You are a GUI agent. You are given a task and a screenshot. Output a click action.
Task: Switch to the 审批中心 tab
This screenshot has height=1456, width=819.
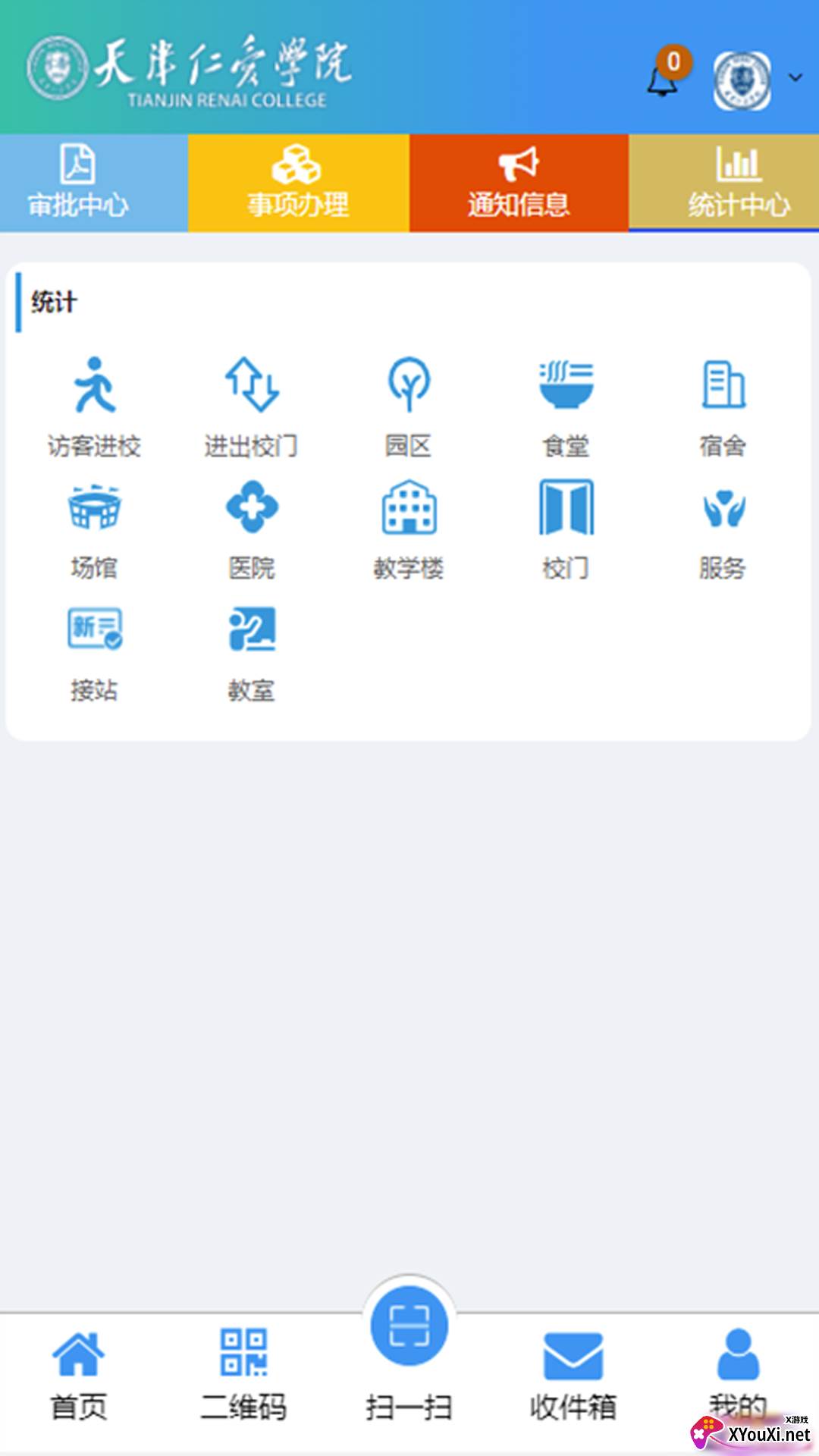[78, 183]
